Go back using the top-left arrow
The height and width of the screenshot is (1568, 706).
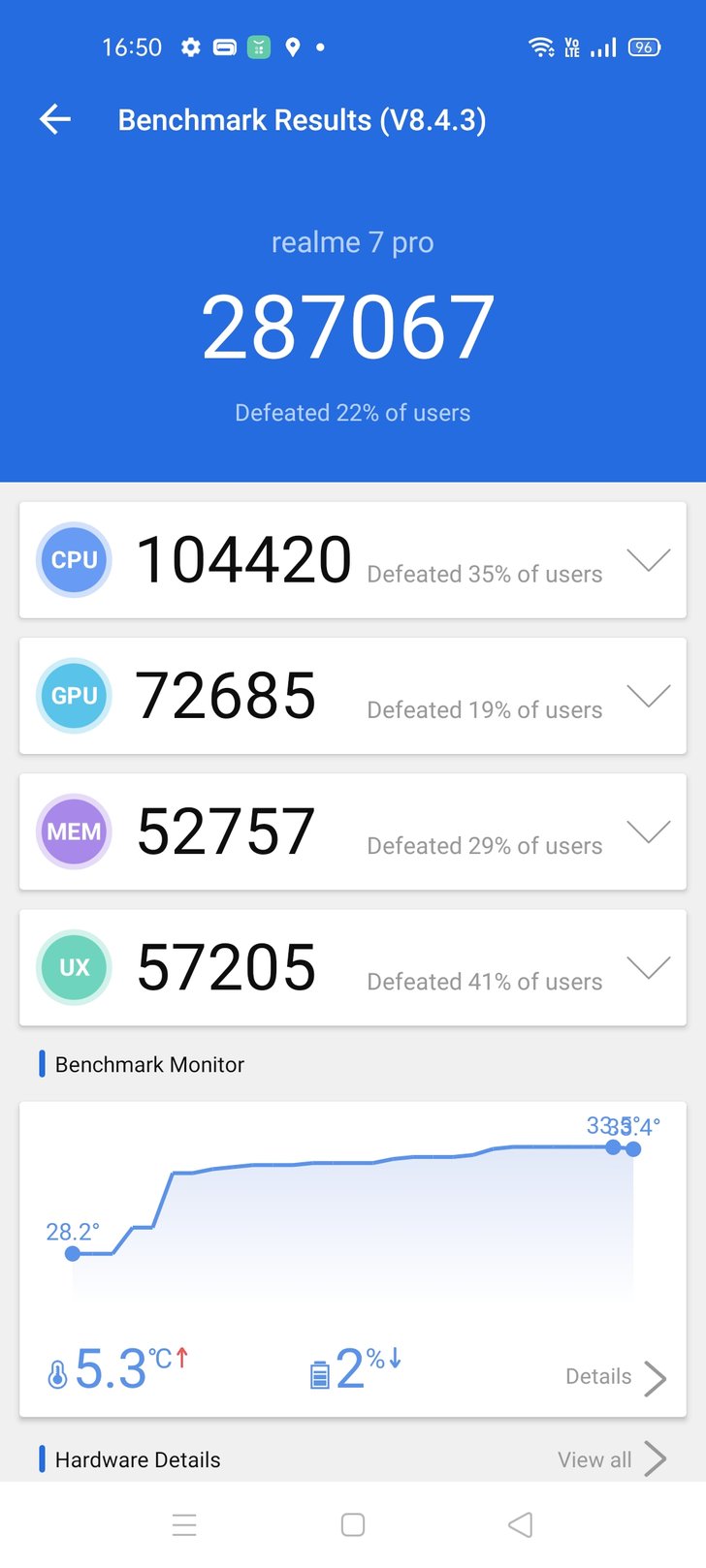pos(55,120)
